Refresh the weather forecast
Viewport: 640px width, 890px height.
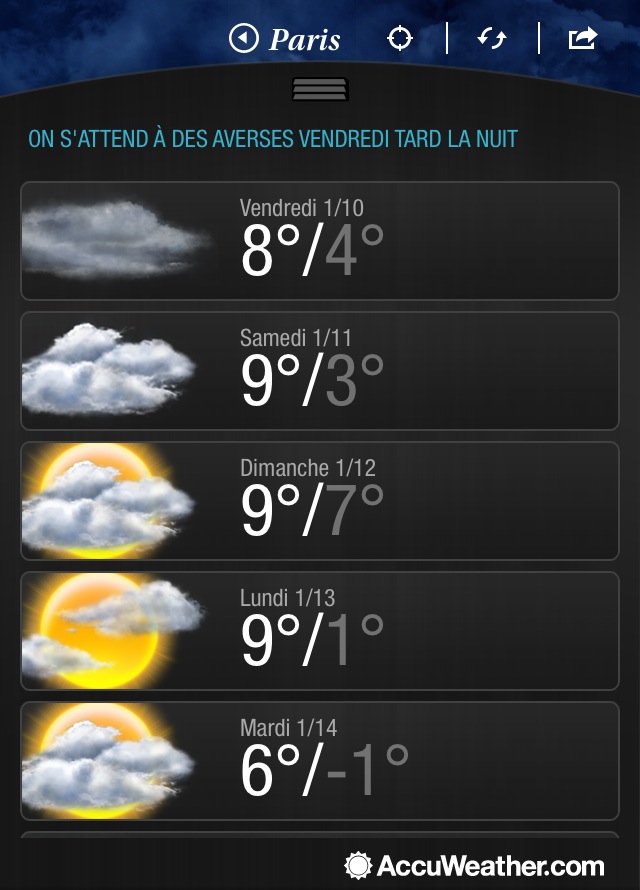pos(492,39)
